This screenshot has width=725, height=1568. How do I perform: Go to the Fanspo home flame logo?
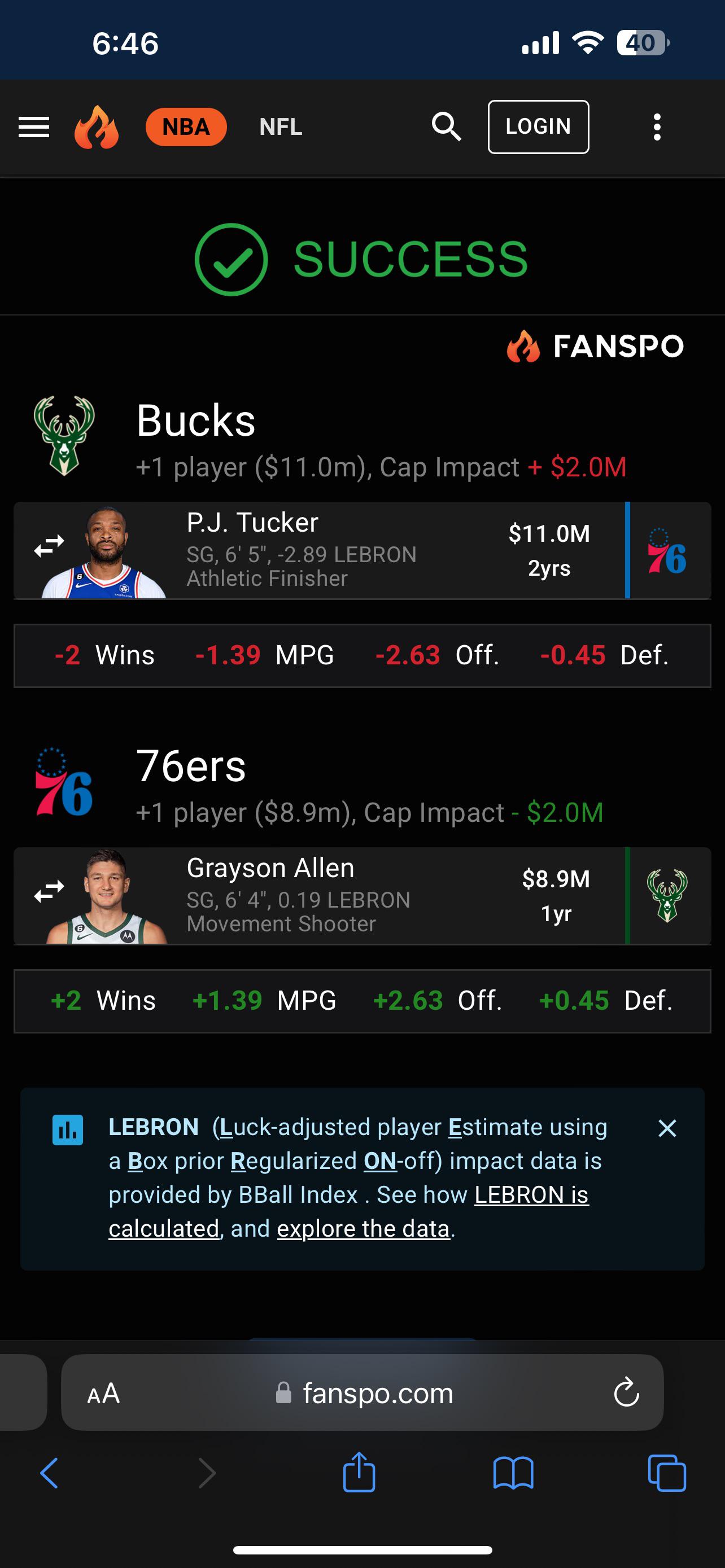(x=96, y=127)
